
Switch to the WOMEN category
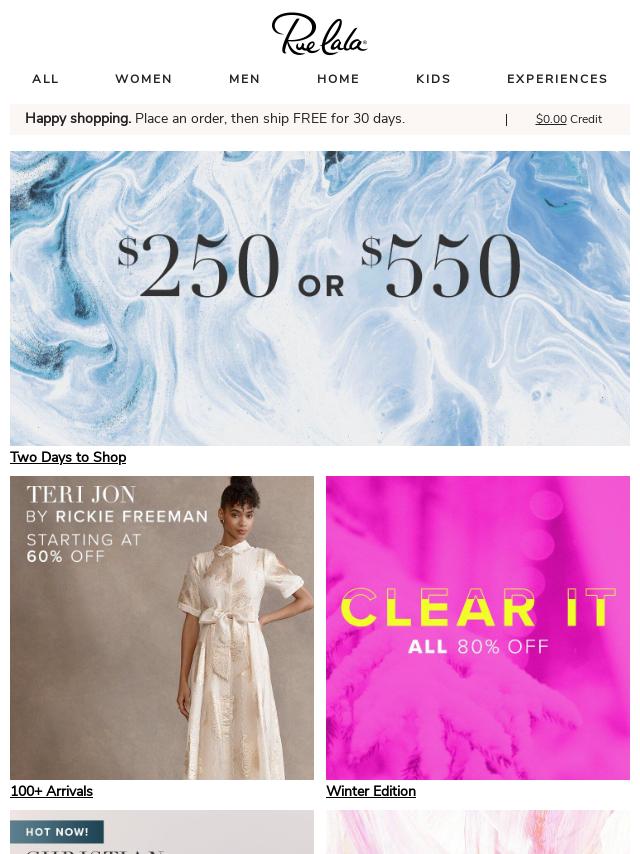point(143,79)
